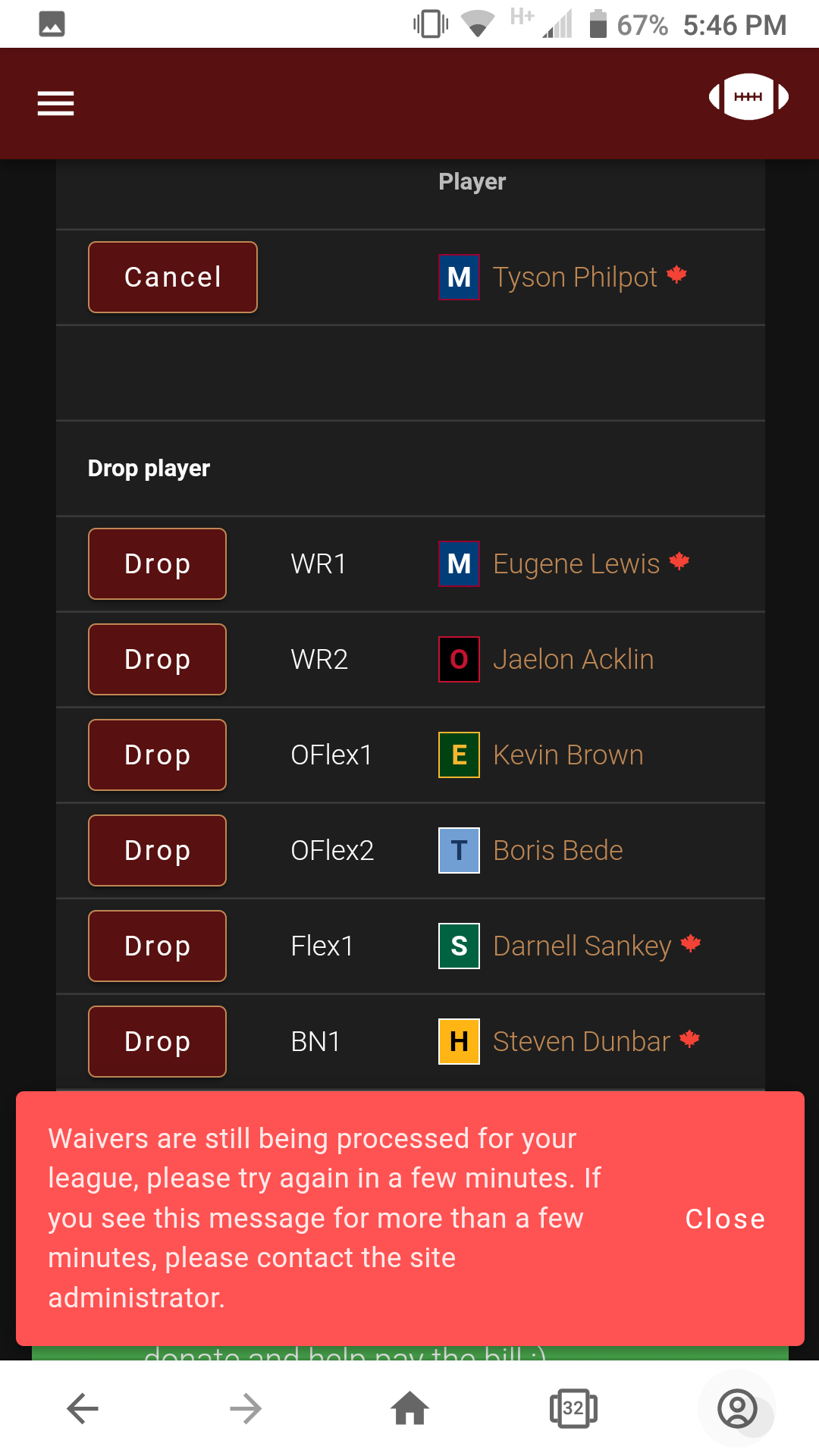Close the waivers processing warning
The width and height of the screenshot is (819, 1456).
coord(724,1219)
